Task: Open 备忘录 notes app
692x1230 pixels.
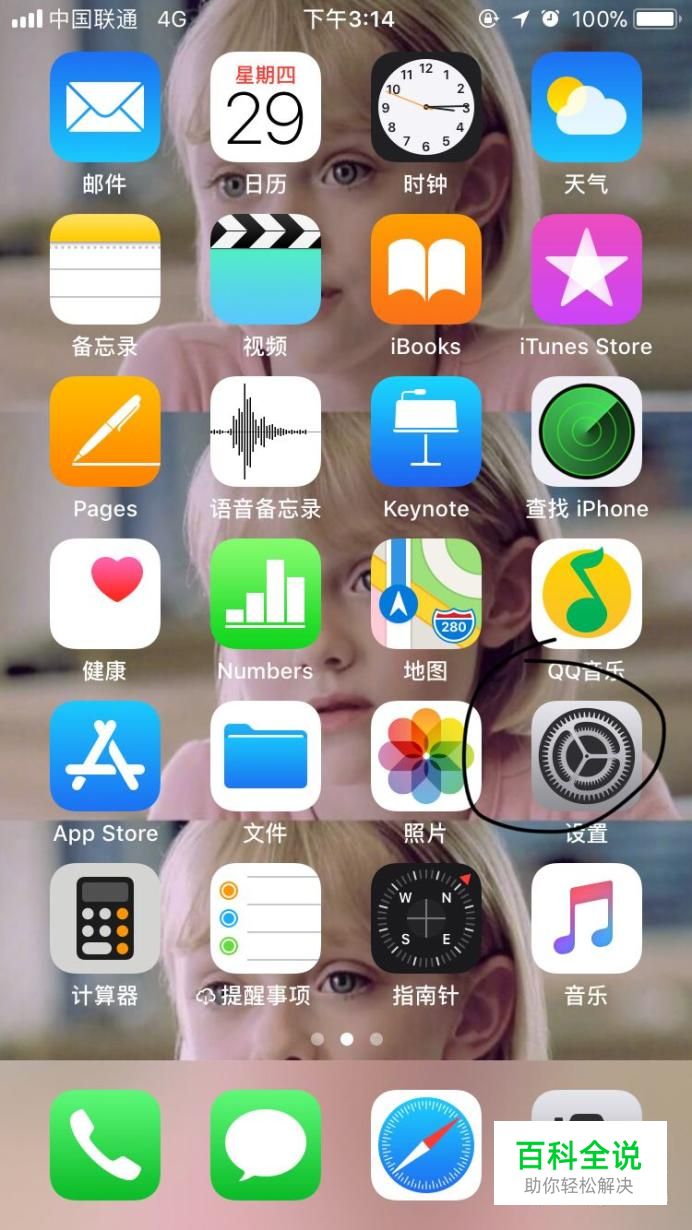Action: coord(105,269)
